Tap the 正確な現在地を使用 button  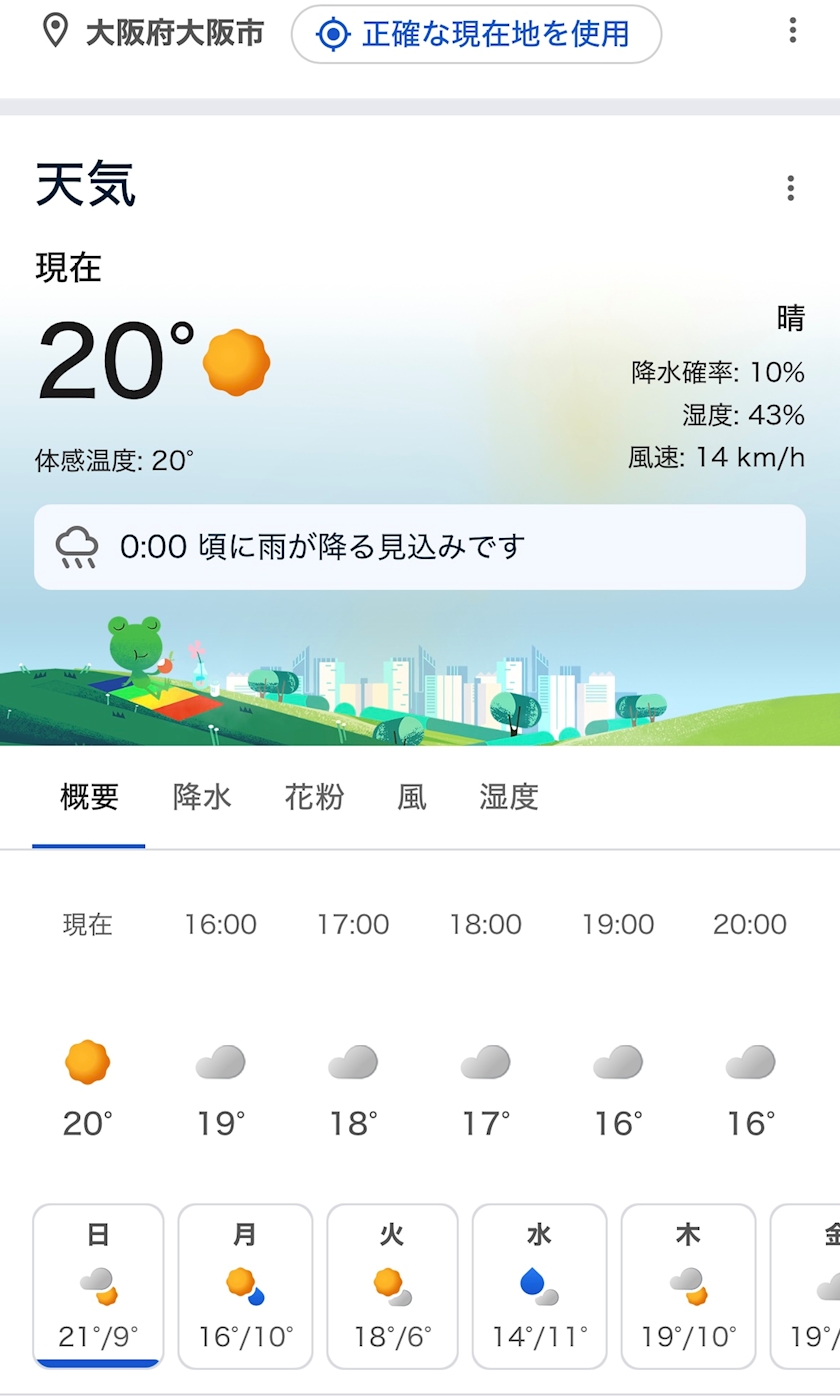(476, 34)
